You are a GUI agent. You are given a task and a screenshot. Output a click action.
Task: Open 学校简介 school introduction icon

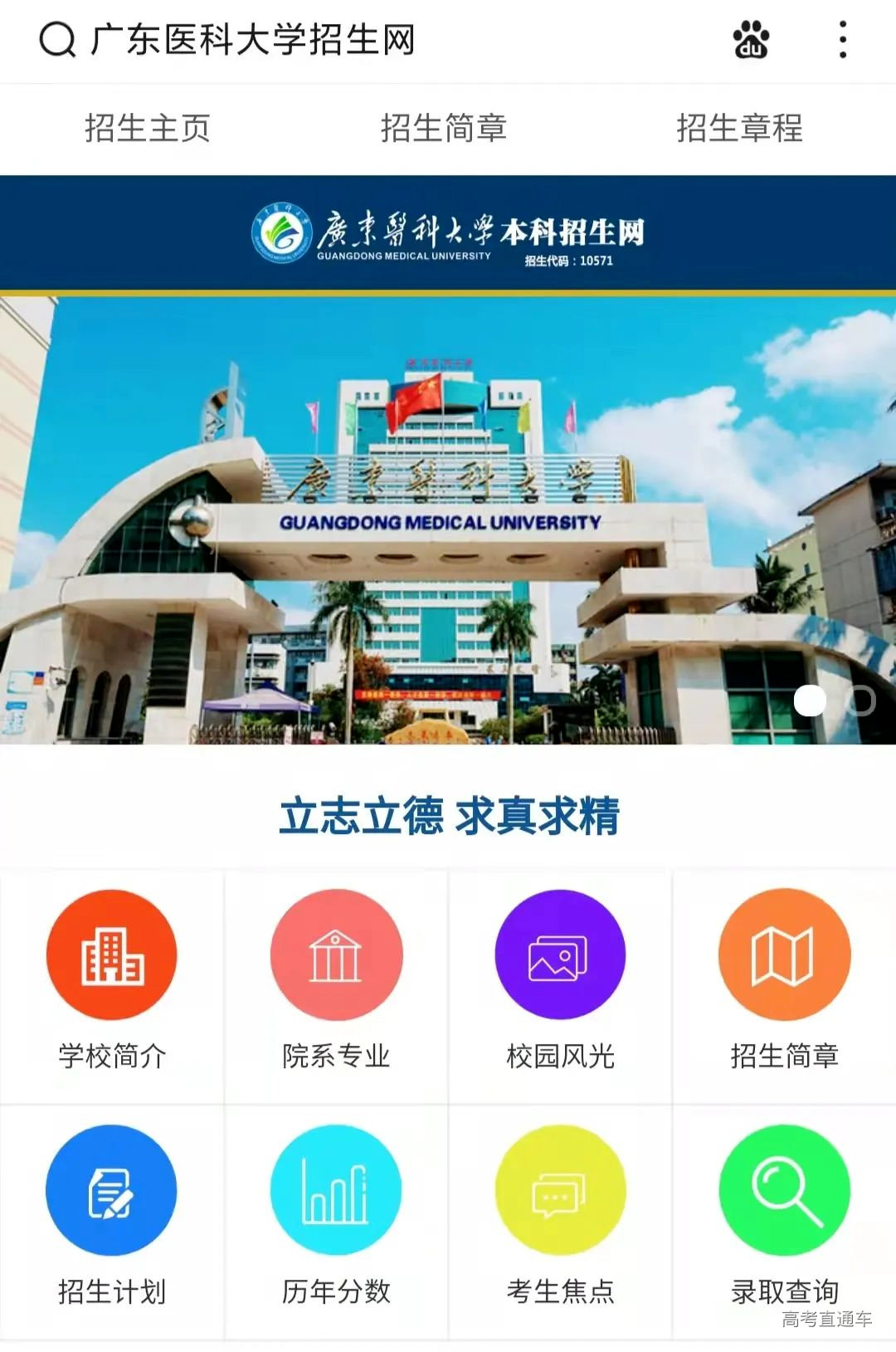(x=112, y=954)
